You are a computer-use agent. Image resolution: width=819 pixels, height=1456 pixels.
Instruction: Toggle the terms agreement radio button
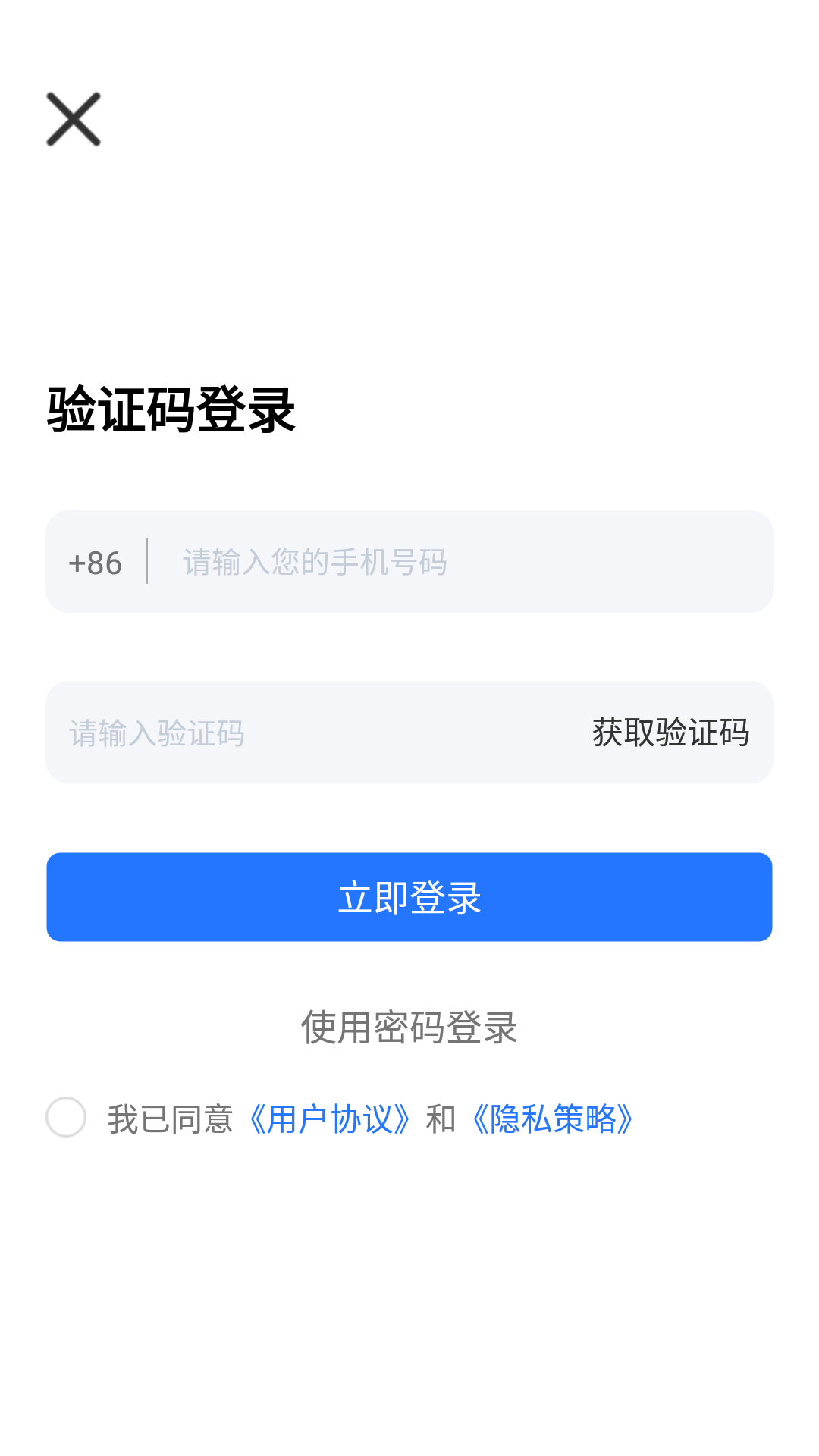(67, 1118)
